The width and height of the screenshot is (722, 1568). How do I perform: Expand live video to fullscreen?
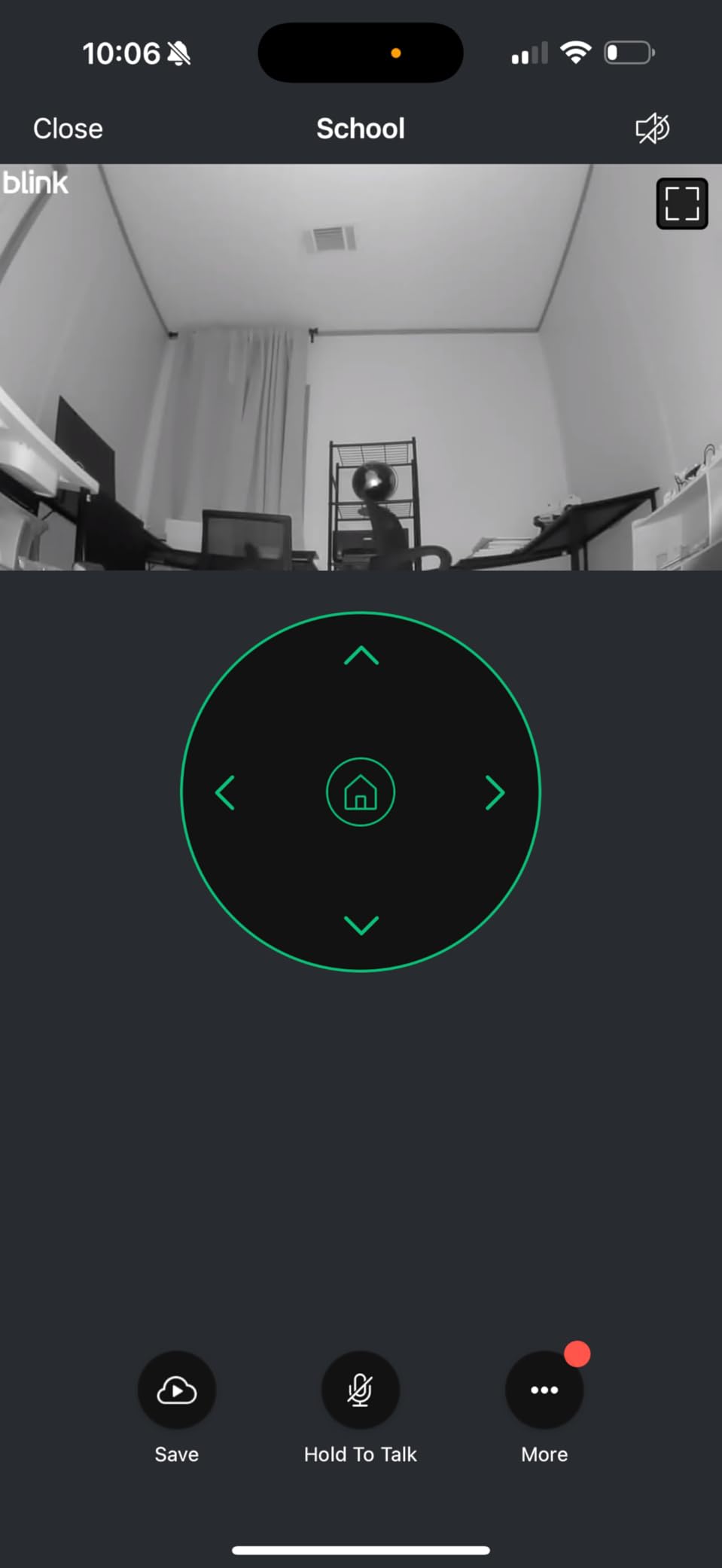[681, 203]
